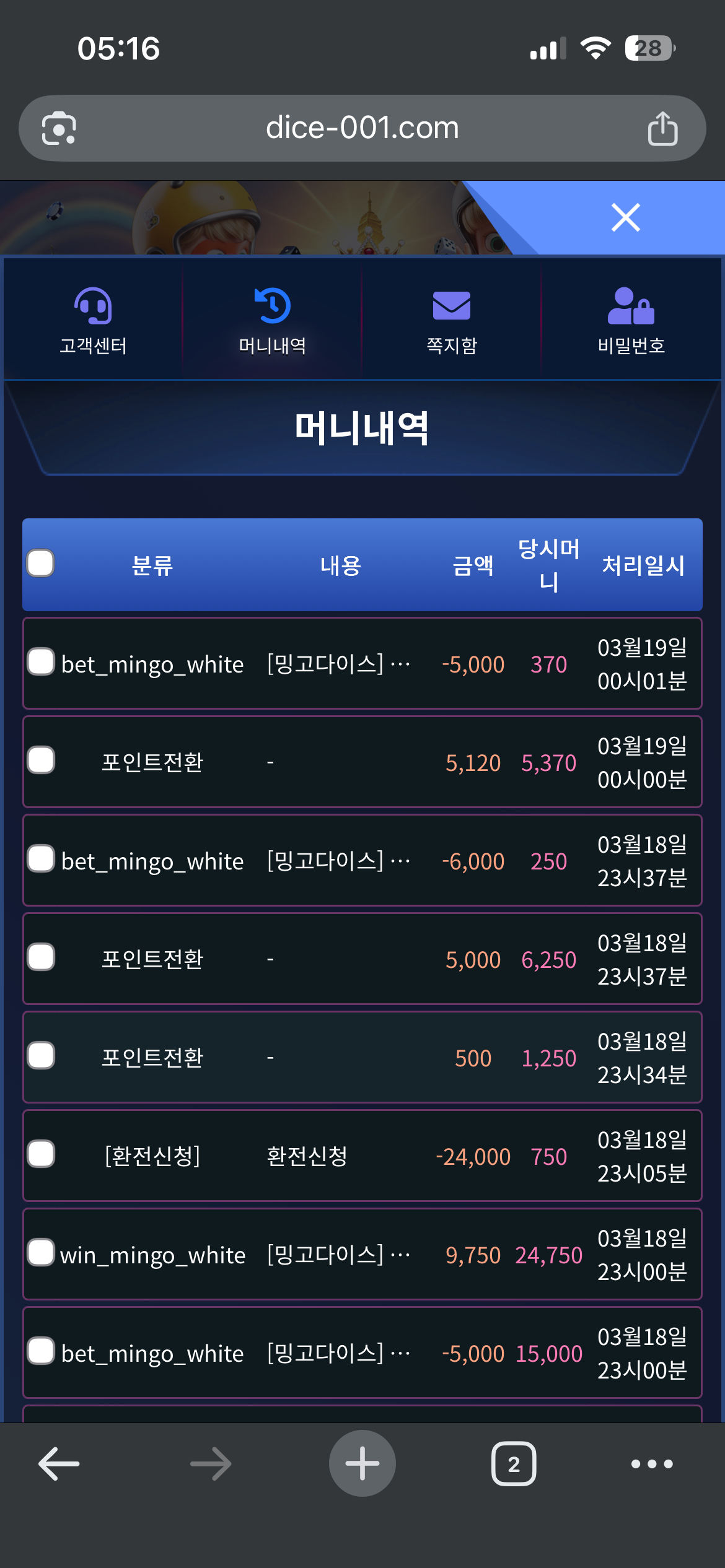Screen dimensions: 725x1568
Task: Select the 환전신청 -24,000 row checkbox
Action: pyautogui.click(x=41, y=1154)
